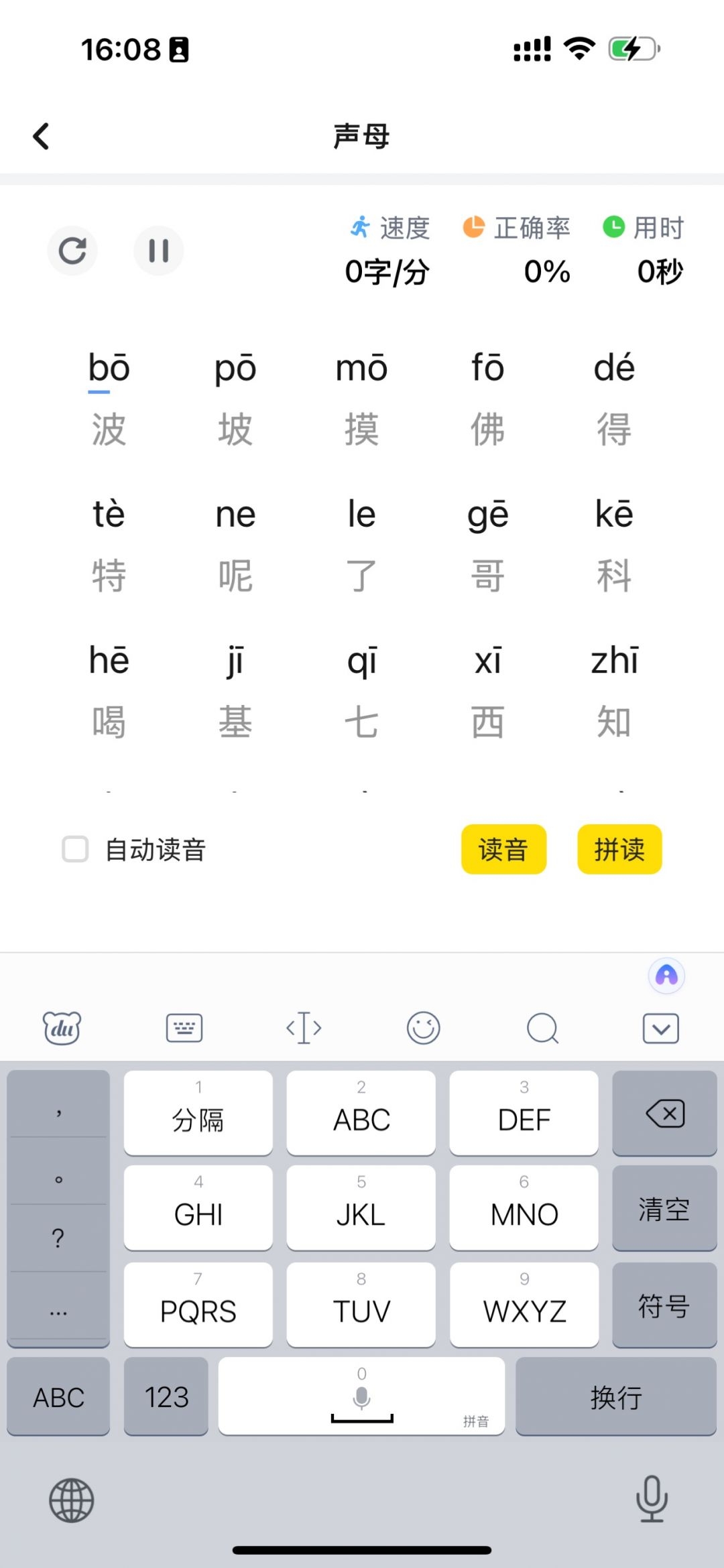The width and height of the screenshot is (724, 1568).
Task: Tap the 清空 clear key
Action: [x=664, y=1208]
